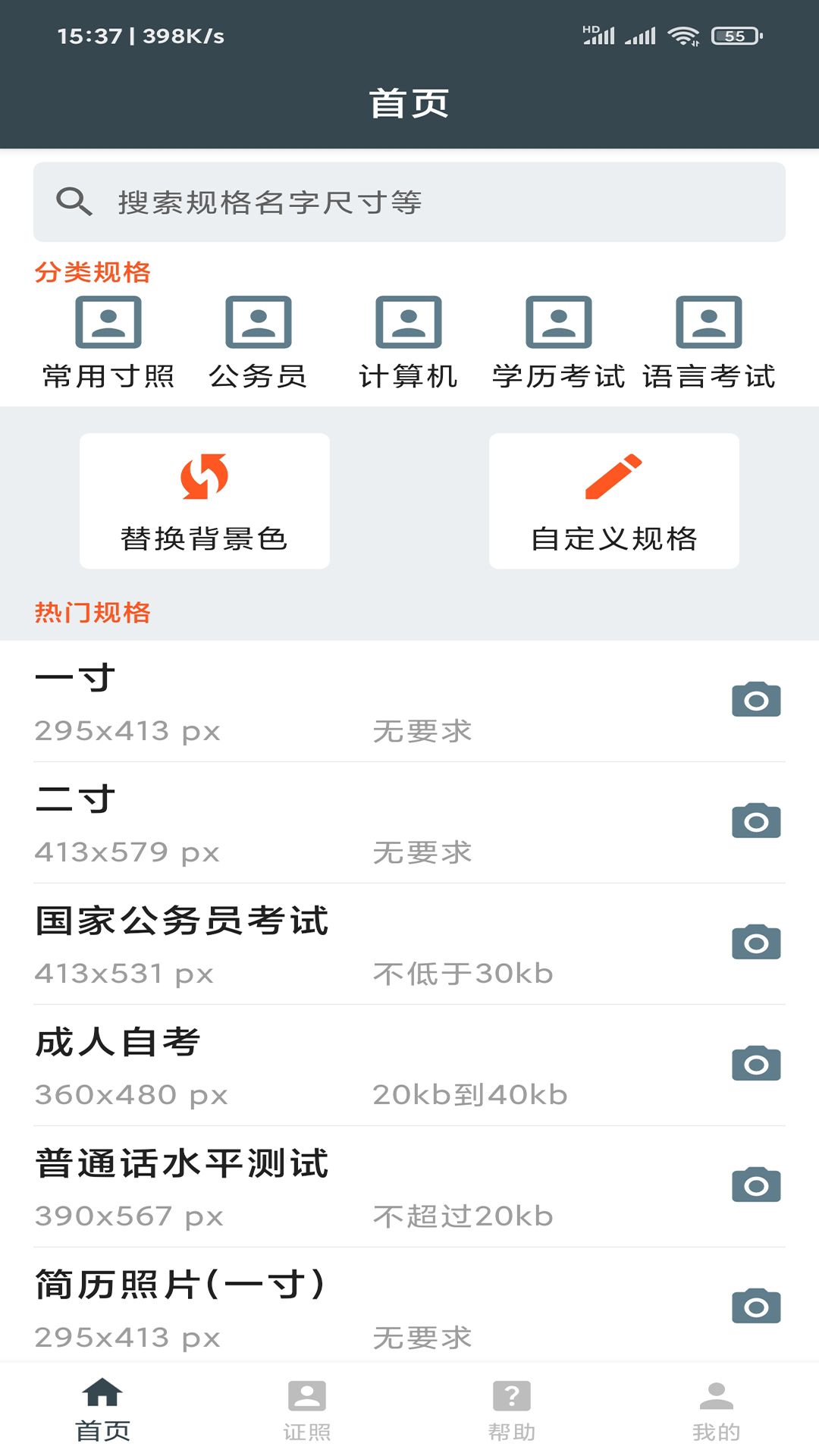The image size is (819, 1456).
Task: Tap the camera icon next to 成人自考
Action: (x=755, y=1062)
